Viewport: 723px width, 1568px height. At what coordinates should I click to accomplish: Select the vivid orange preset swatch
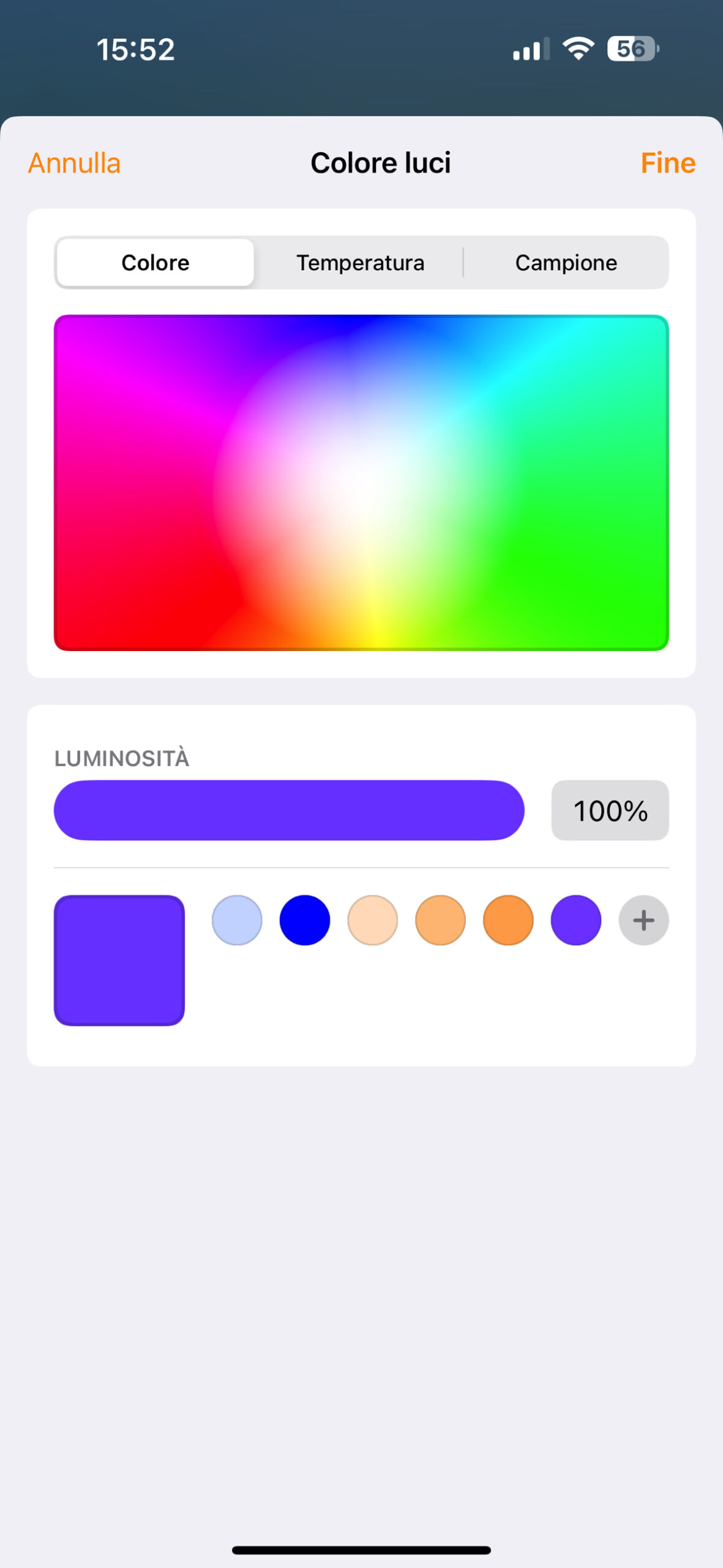tap(508, 920)
